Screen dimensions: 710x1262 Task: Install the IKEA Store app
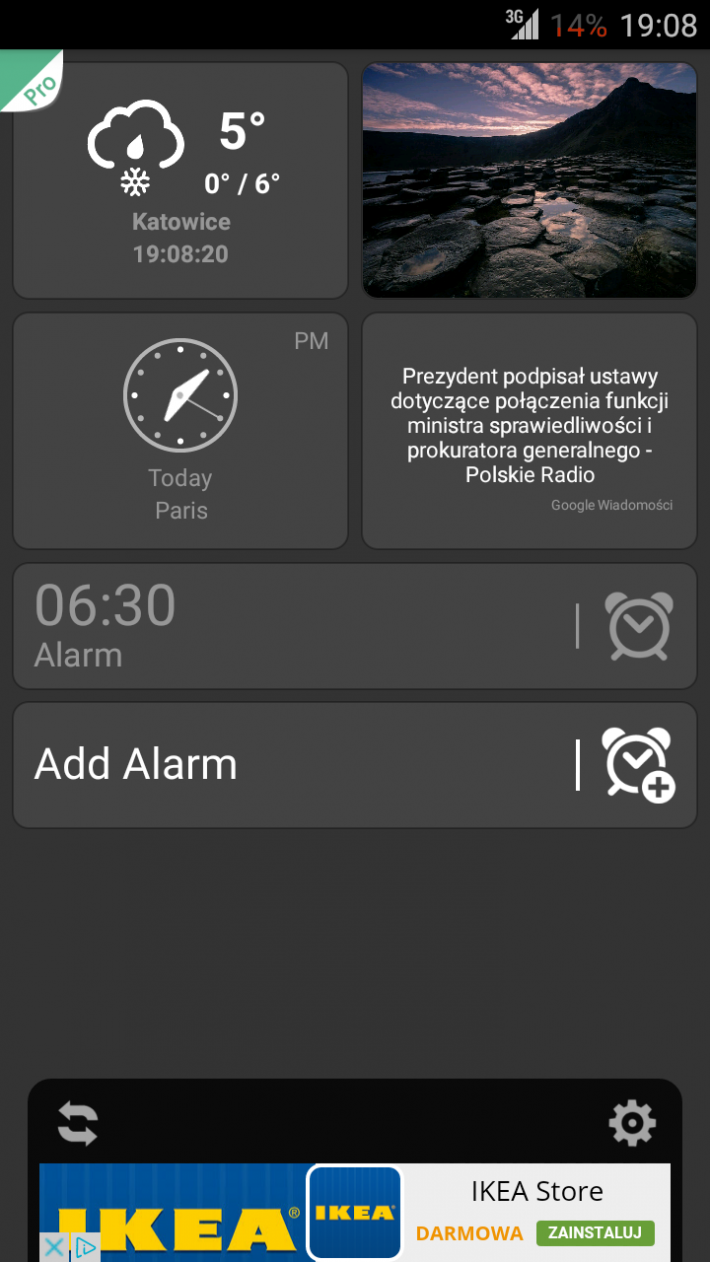(595, 1233)
